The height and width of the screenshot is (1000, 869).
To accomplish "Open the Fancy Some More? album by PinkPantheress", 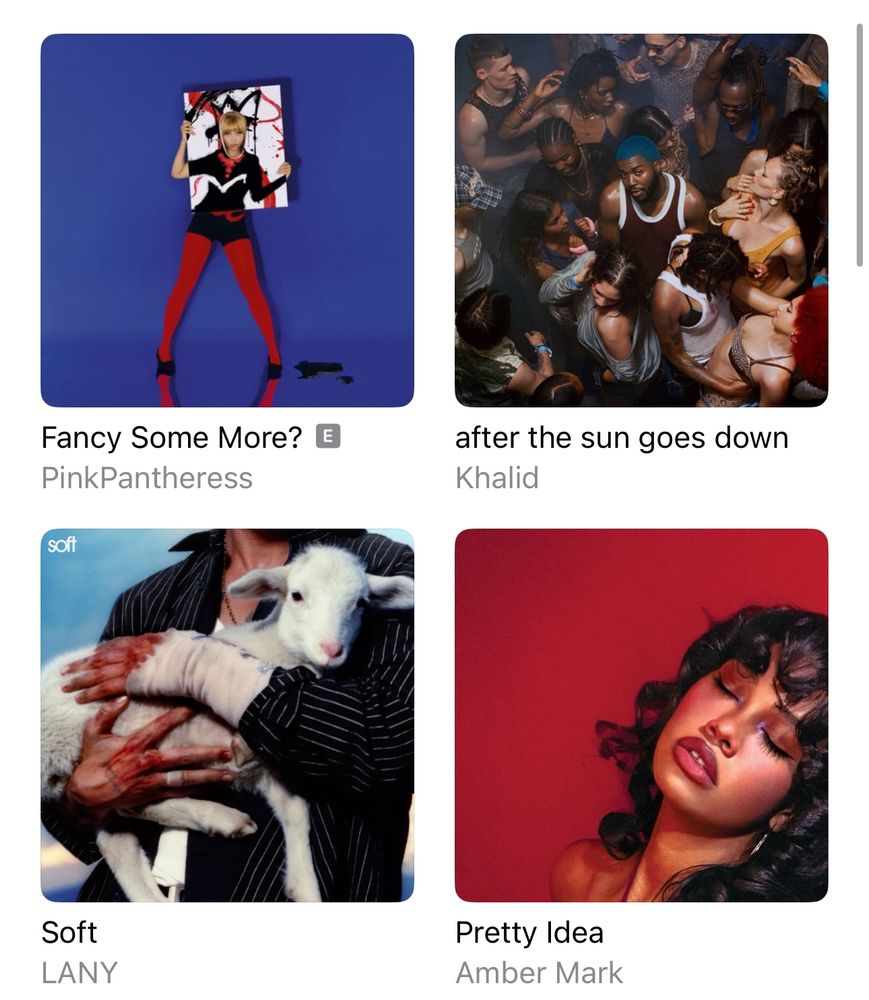I will point(227,220).
